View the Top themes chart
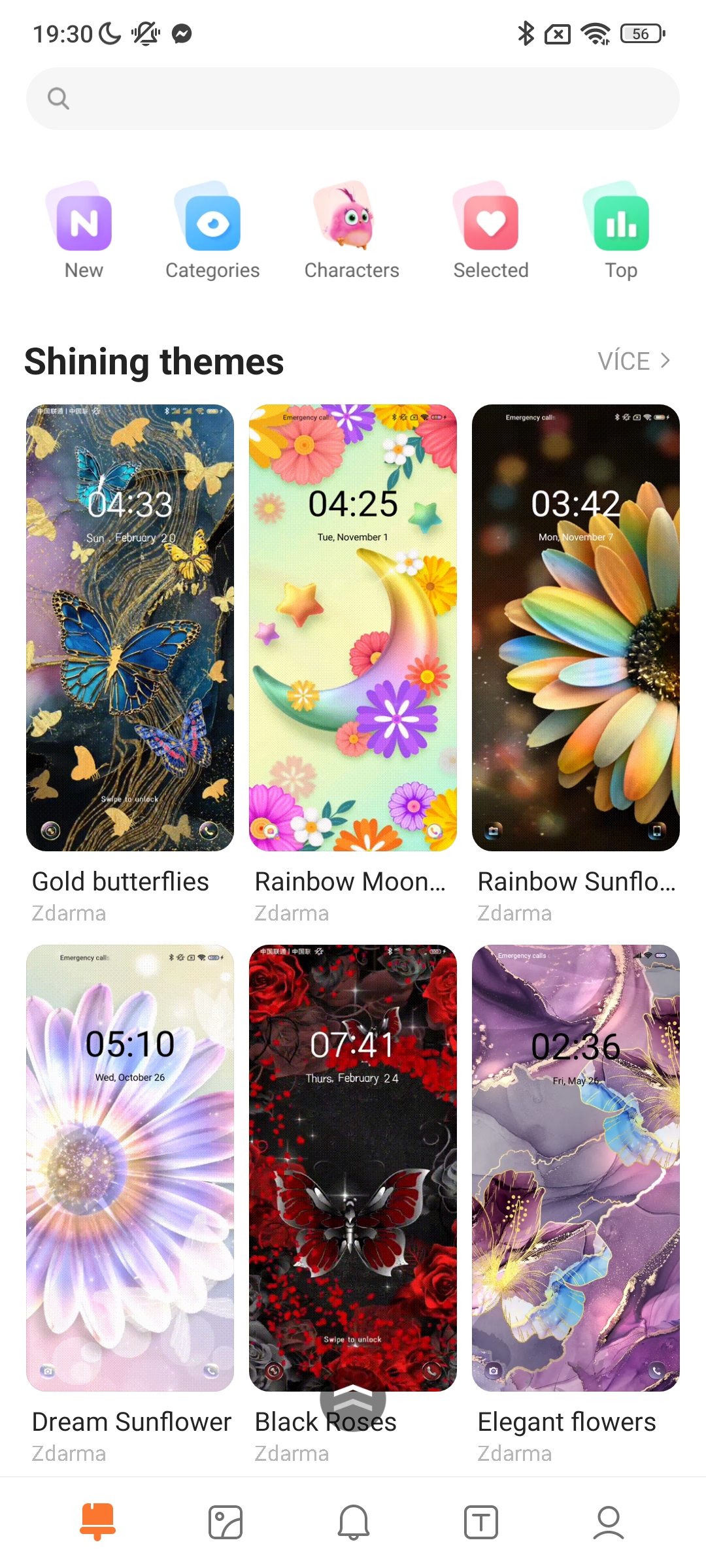The height and width of the screenshot is (1568, 706). coord(621,231)
